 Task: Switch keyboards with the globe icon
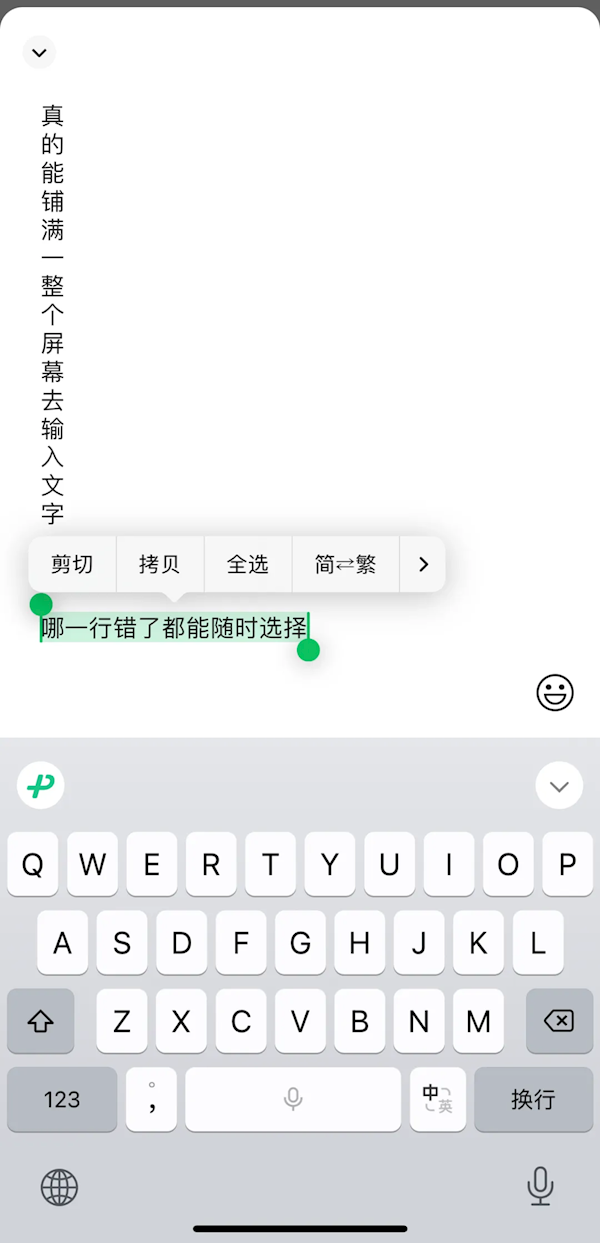tap(59, 1187)
